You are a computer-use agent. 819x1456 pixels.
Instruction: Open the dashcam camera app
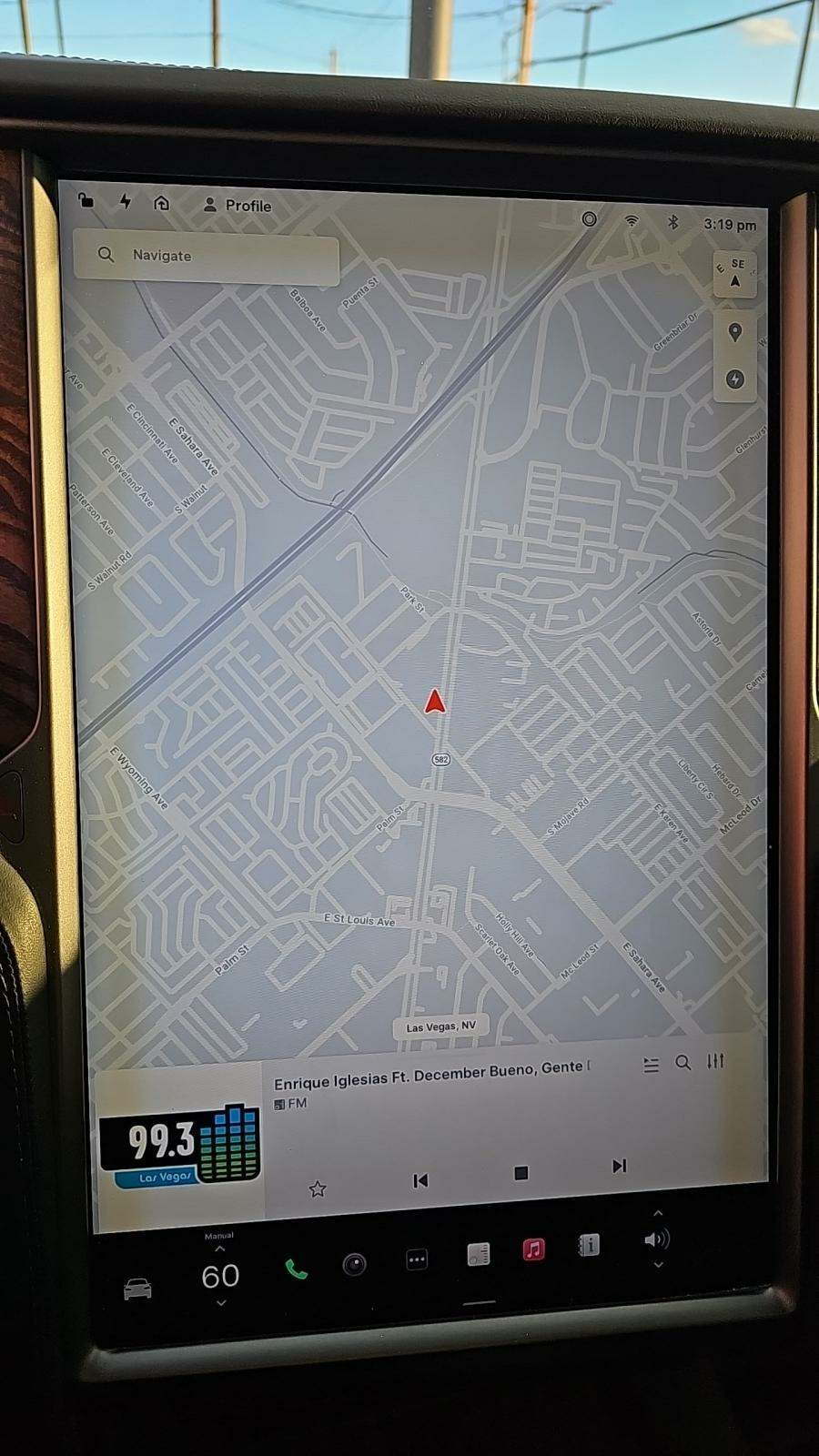354,1264
